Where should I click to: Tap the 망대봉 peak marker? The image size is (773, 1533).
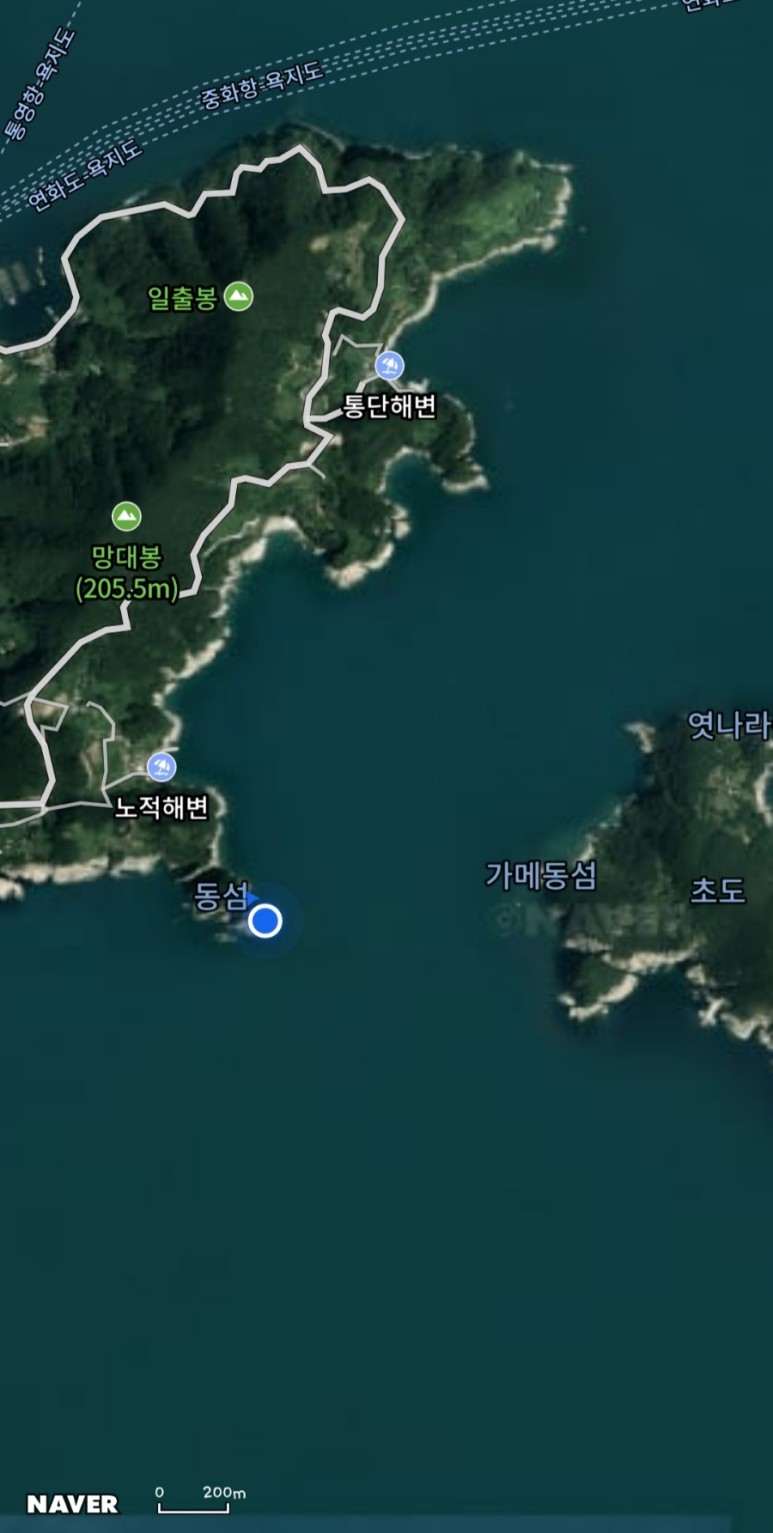(126, 517)
